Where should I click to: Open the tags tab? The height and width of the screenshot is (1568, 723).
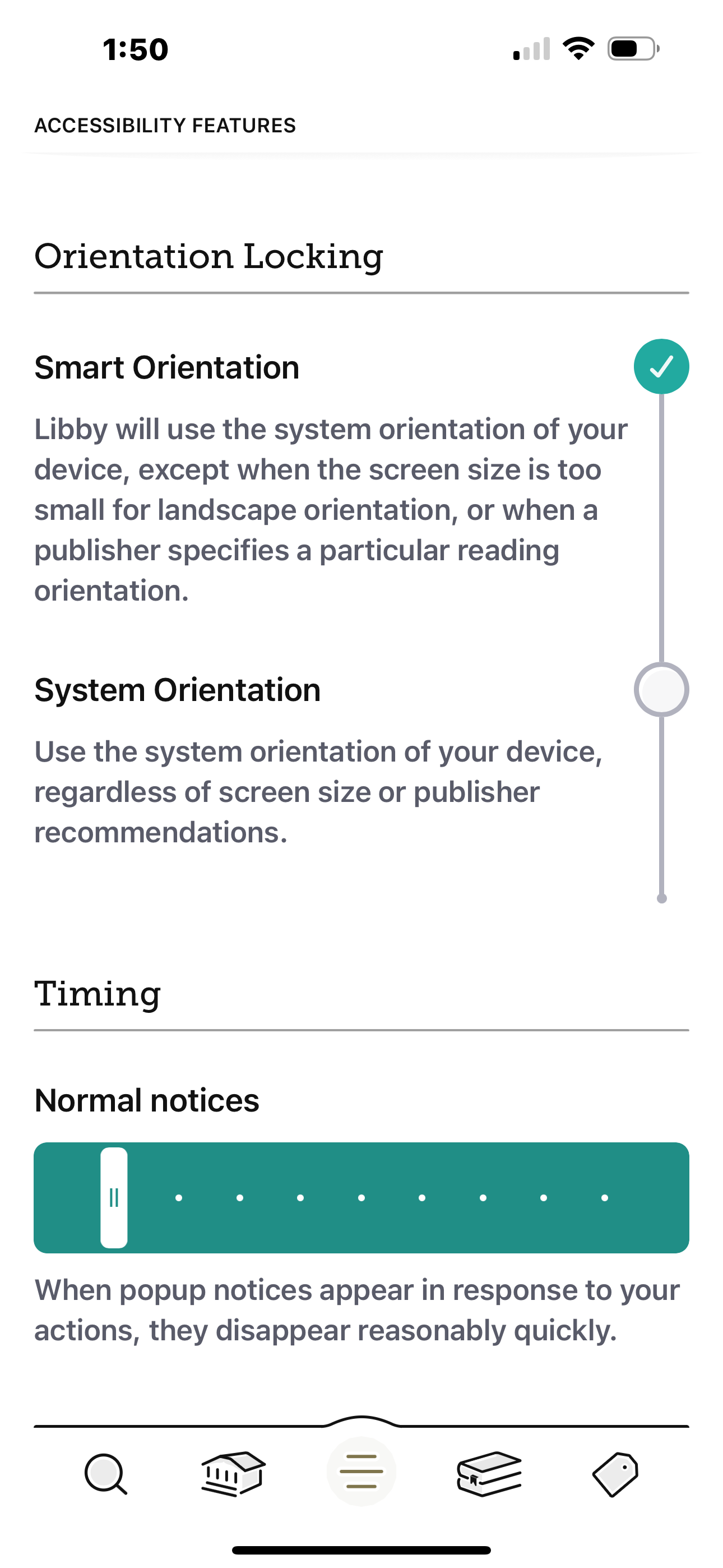(x=615, y=1474)
